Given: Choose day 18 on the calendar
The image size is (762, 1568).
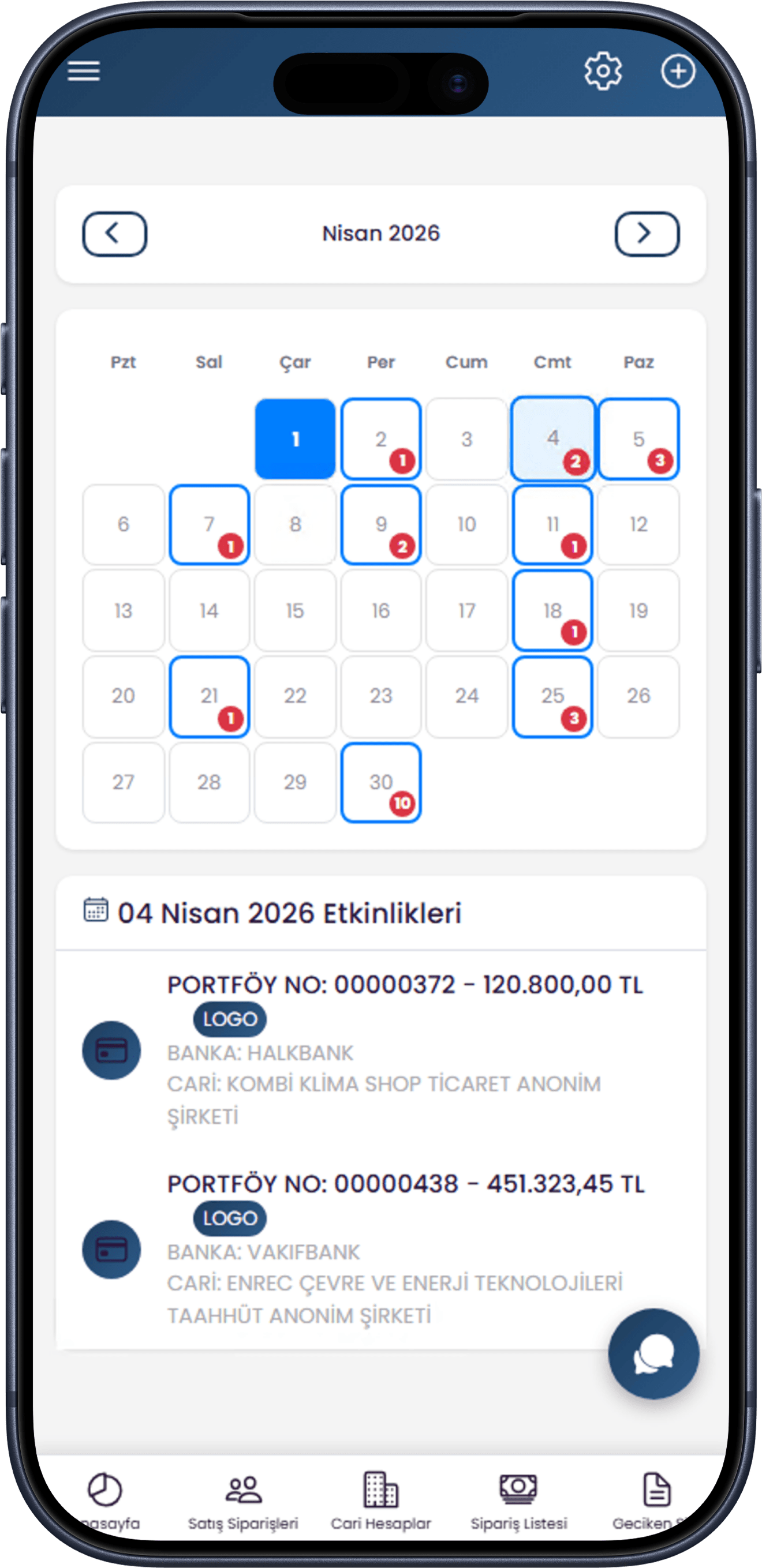Looking at the screenshot, I should click(552, 610).
